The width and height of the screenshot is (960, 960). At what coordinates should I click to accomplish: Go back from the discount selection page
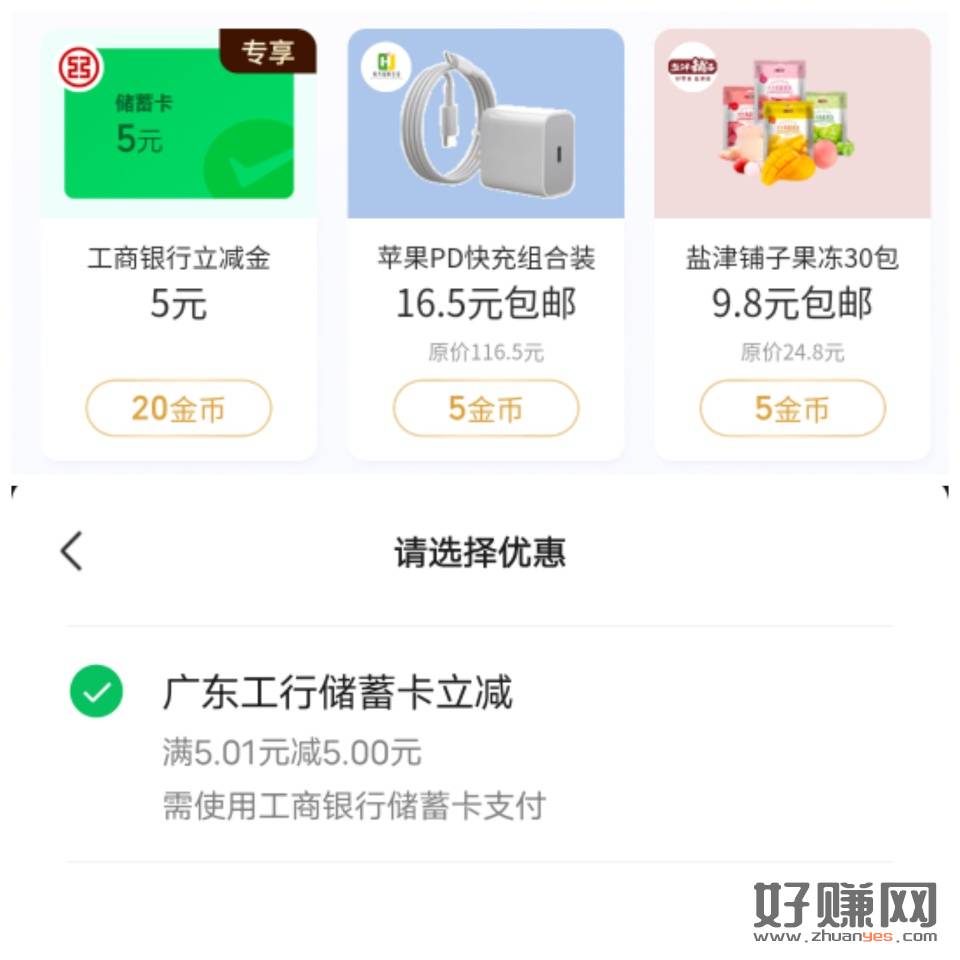point(72,551)
